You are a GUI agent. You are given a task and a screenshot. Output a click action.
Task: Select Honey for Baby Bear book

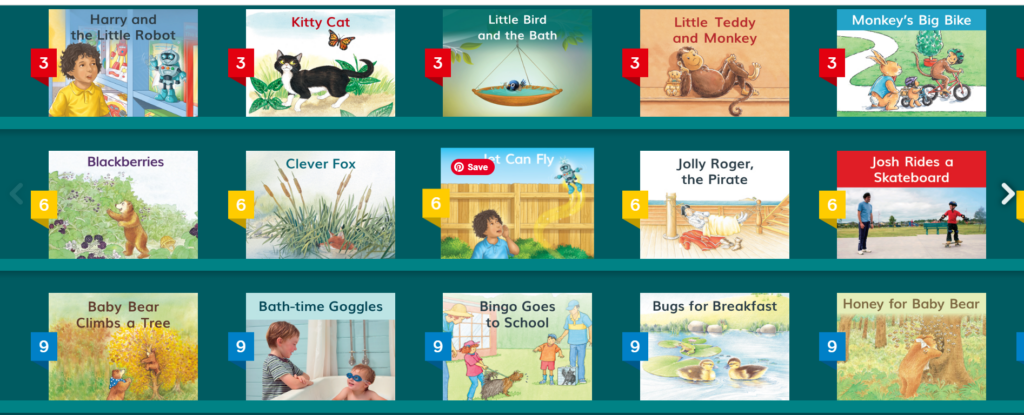pyautogui.click(x=911, y=347)
